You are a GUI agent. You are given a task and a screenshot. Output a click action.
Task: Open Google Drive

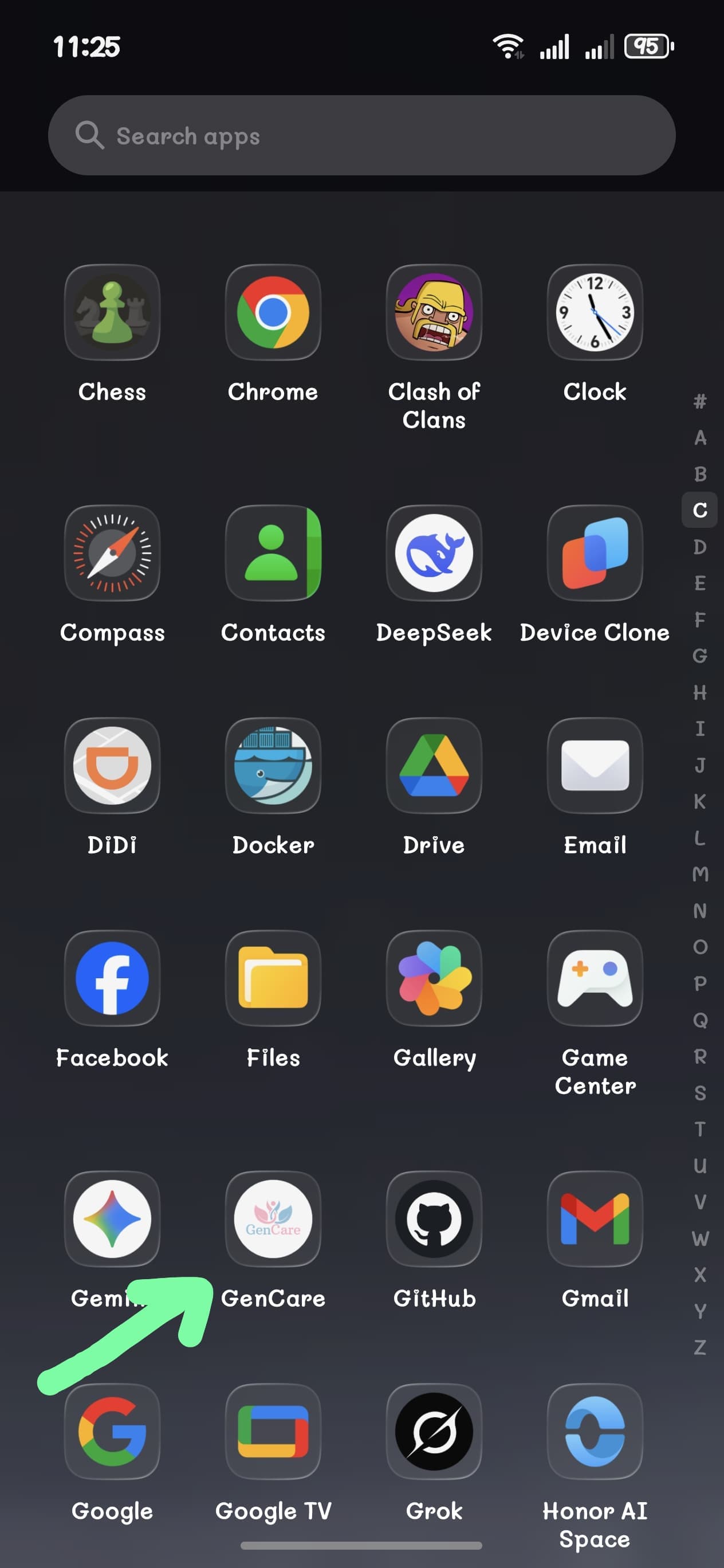click(x=434, y=766)
